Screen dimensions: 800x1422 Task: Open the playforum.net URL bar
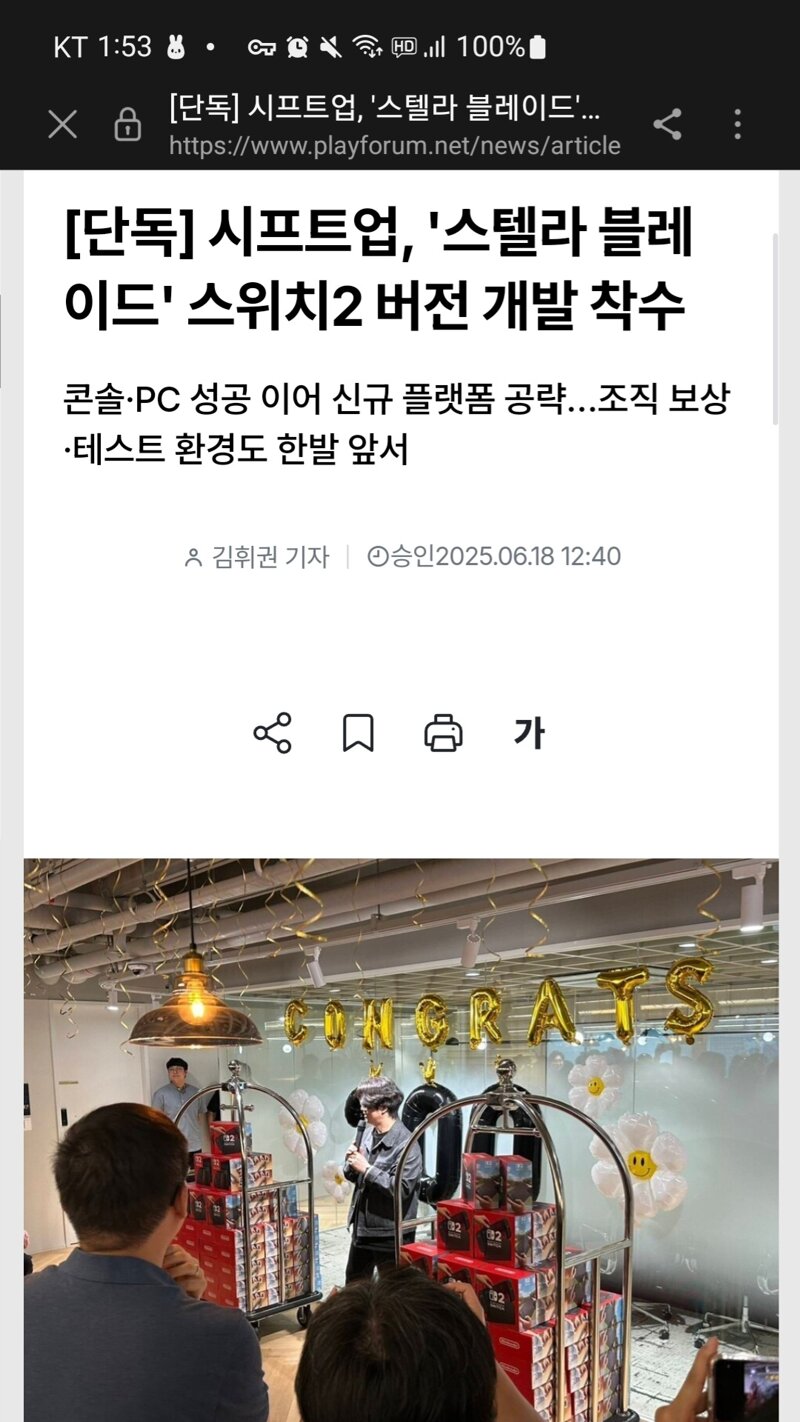pos(394,126)
